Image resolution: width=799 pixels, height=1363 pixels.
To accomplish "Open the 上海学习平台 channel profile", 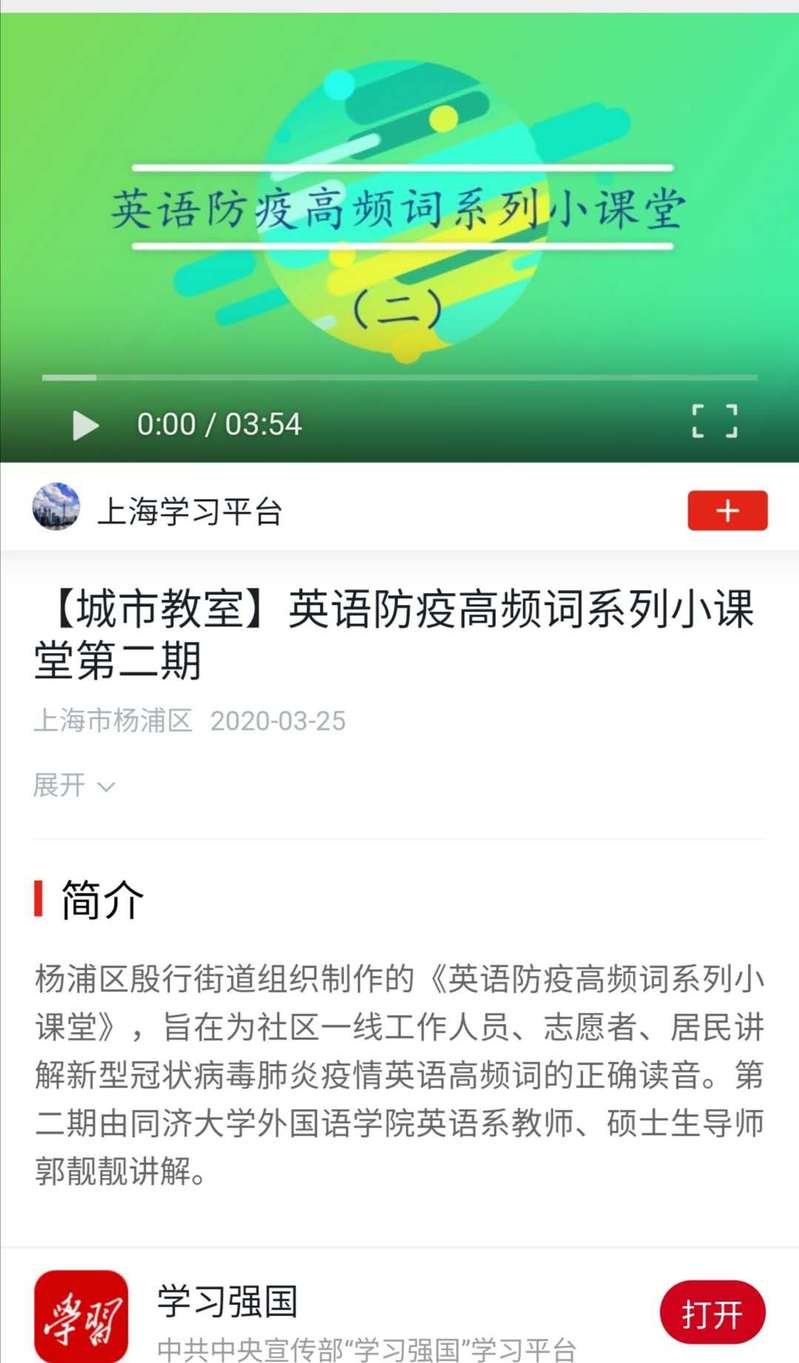I will tap(189, 511).
